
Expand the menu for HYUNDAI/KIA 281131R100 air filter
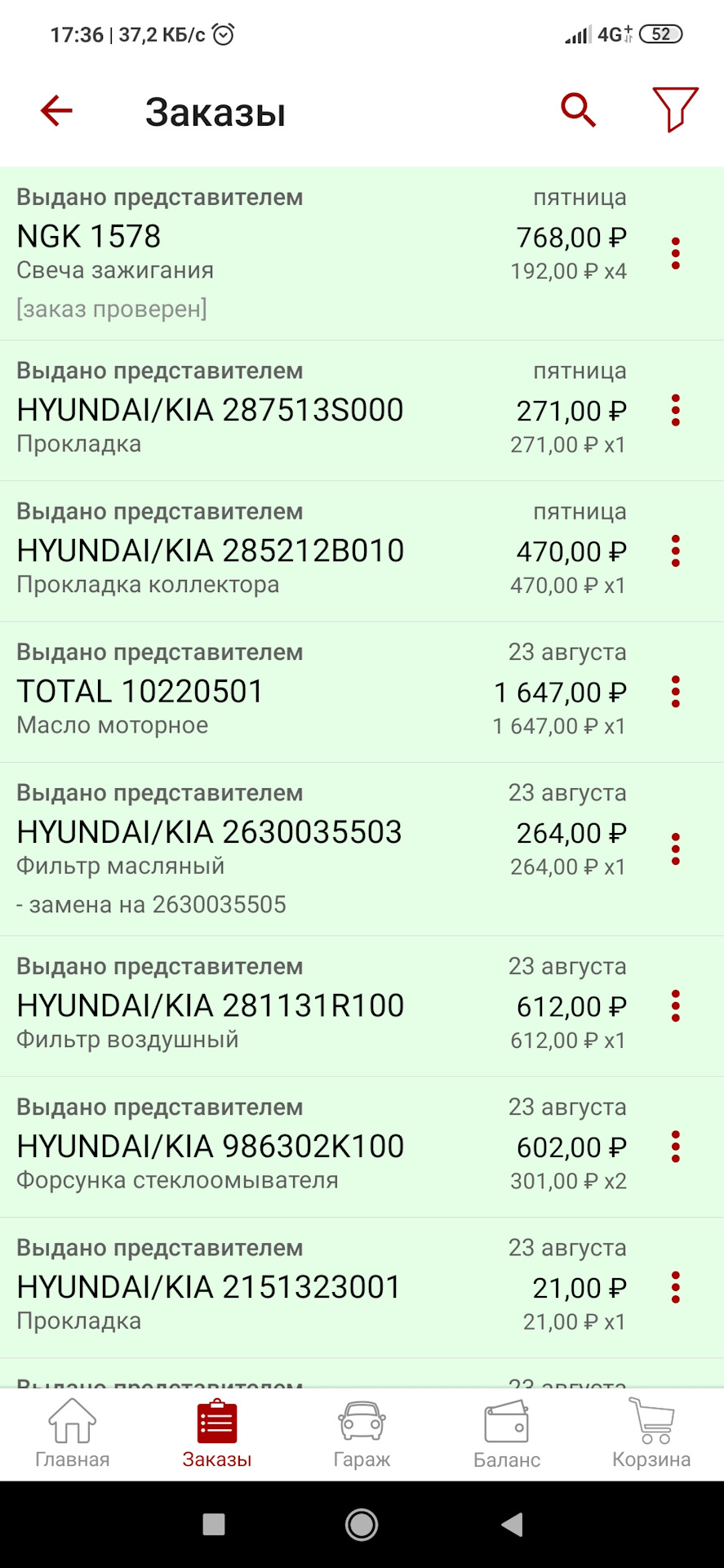point(675,1006)
